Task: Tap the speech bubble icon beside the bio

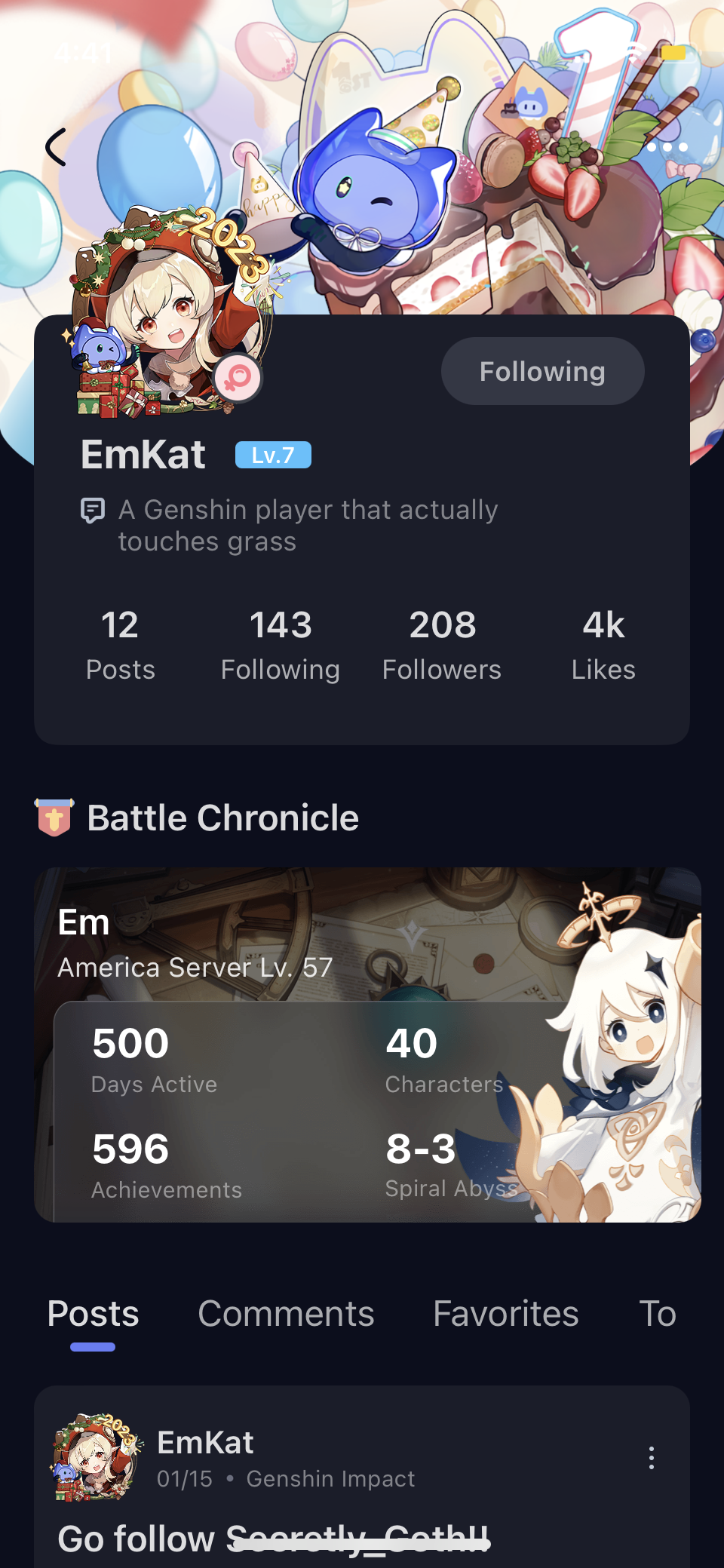Action: tap(94, 510)
